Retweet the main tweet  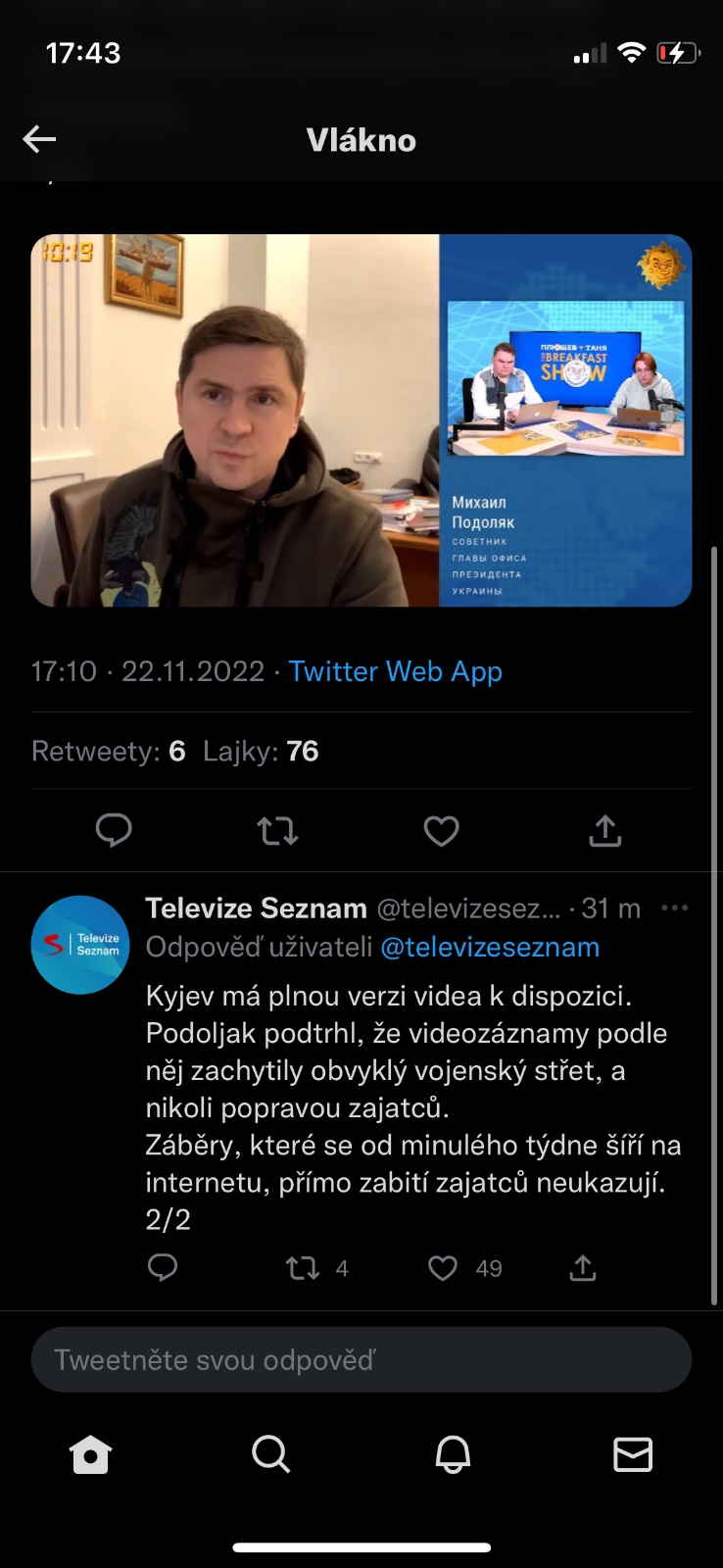pyautogui.click(x=277, y=831)
